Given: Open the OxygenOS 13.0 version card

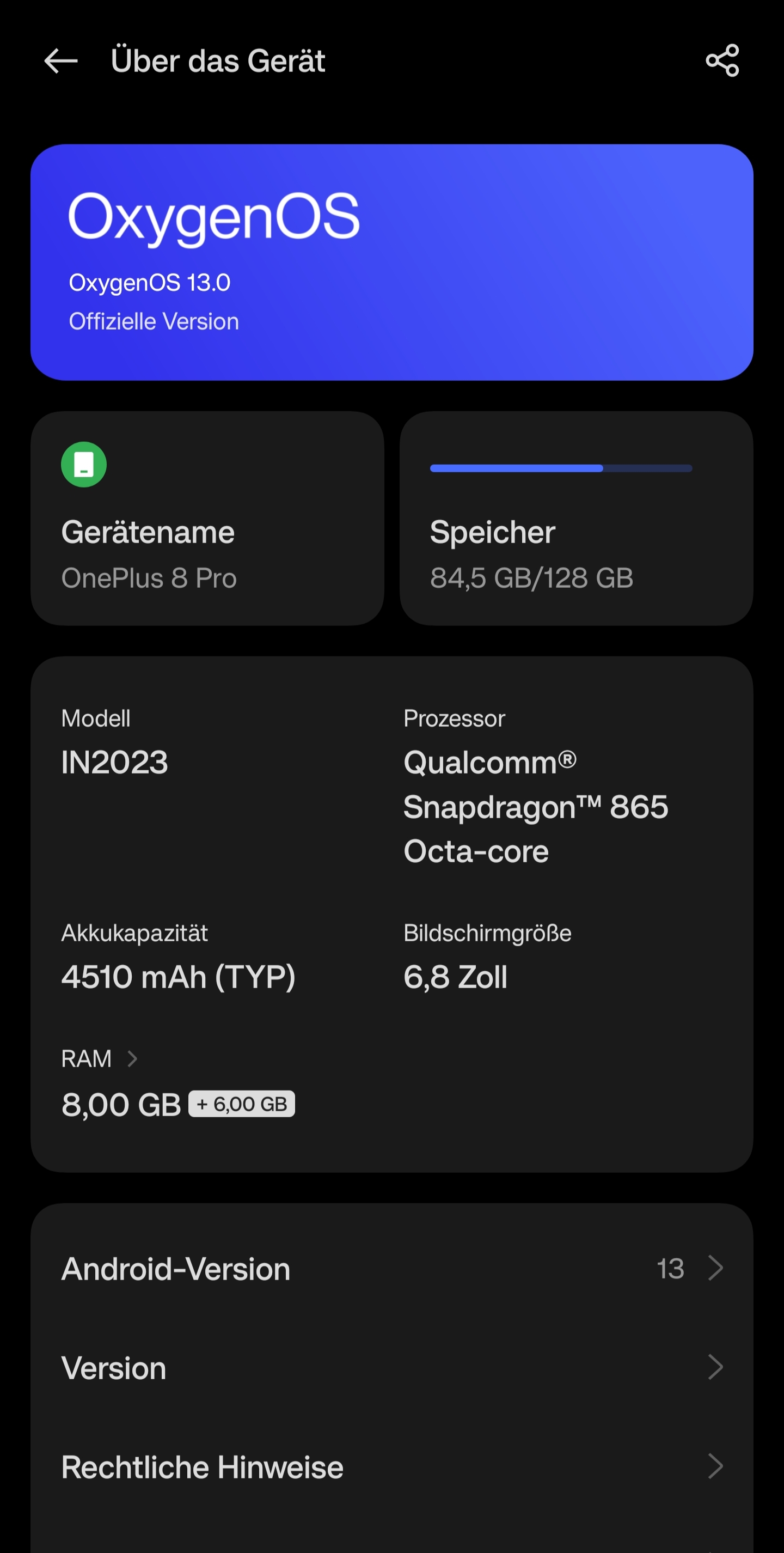Looking at the screenshot, I should click(391, 262).
